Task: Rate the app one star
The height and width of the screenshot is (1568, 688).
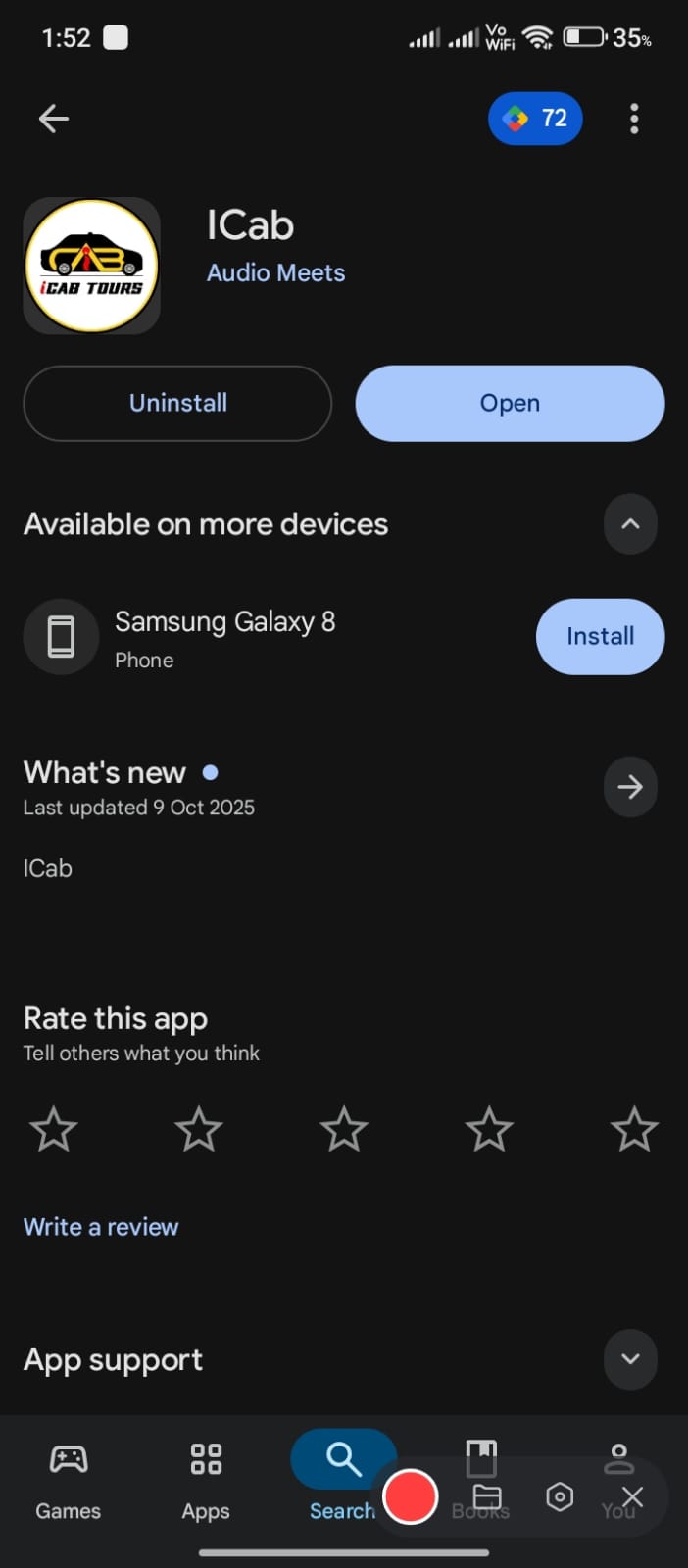Action: pos(54,1129)
